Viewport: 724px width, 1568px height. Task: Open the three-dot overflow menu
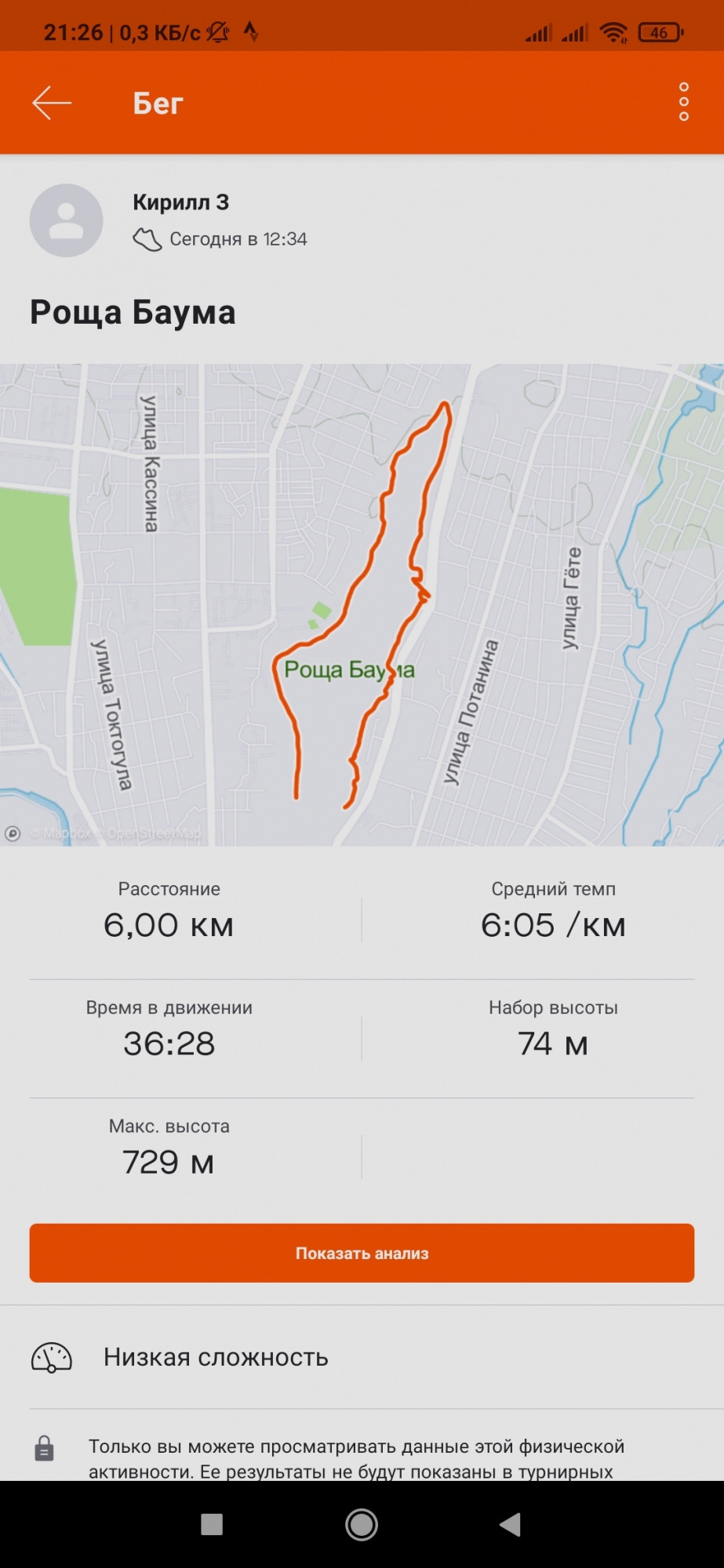(683, 102)
